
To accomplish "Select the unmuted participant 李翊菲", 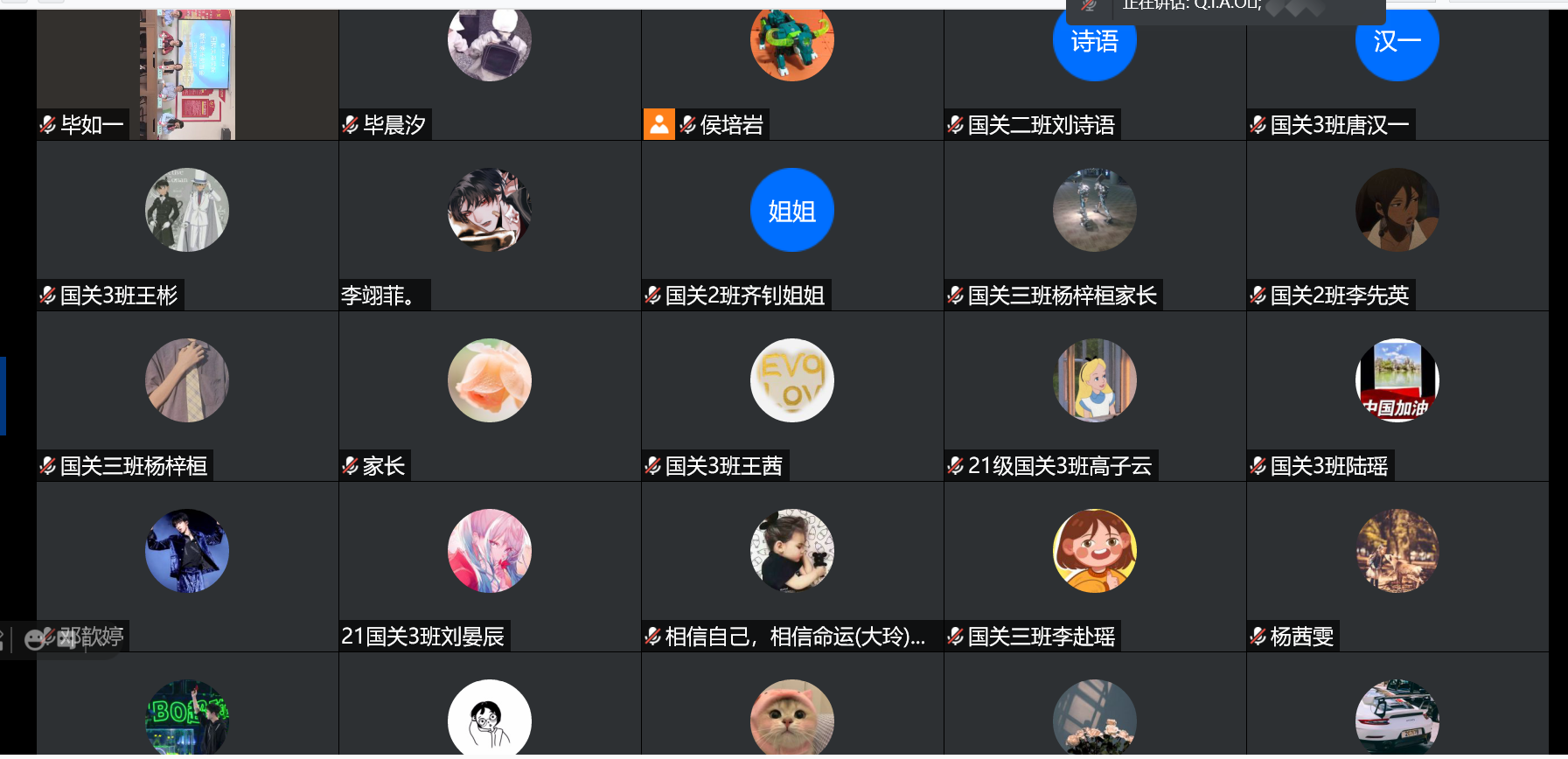I will 489,226.
